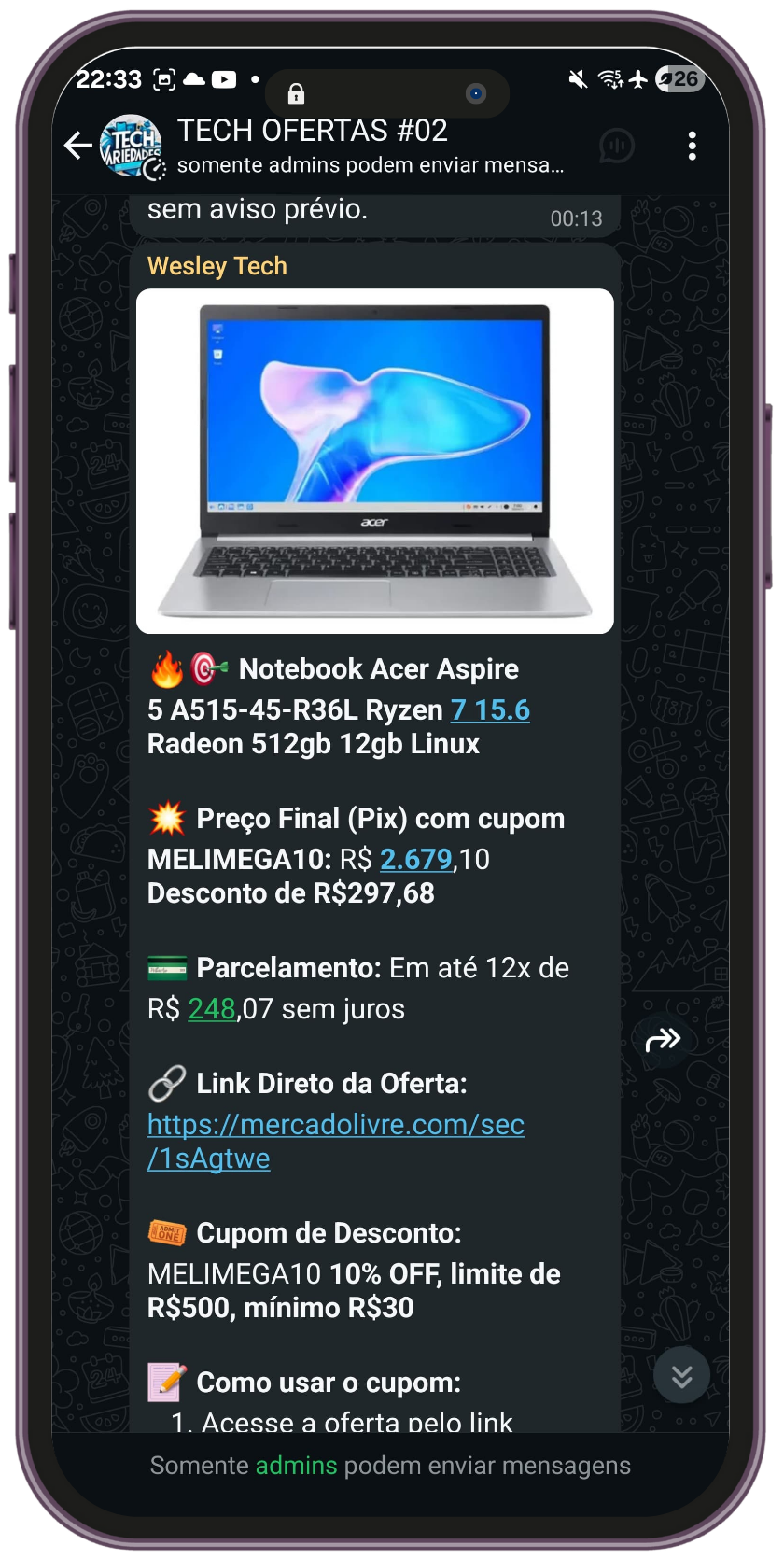Go back from TECH OFERTAS chat
The image size is (784, 1559).
pyautogui.click(x=77, y=146)
